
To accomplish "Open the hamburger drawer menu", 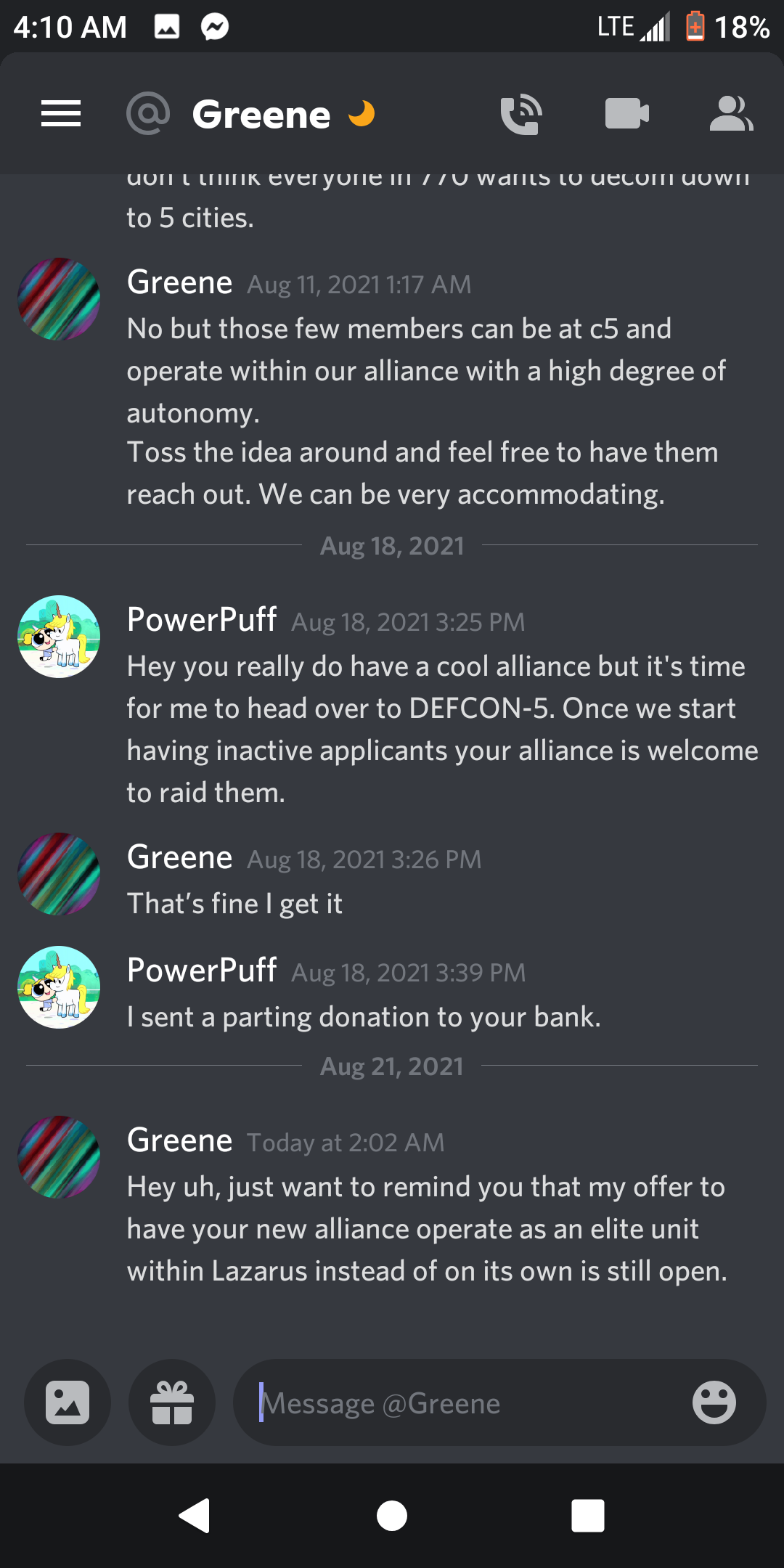I will click(61, 114).
